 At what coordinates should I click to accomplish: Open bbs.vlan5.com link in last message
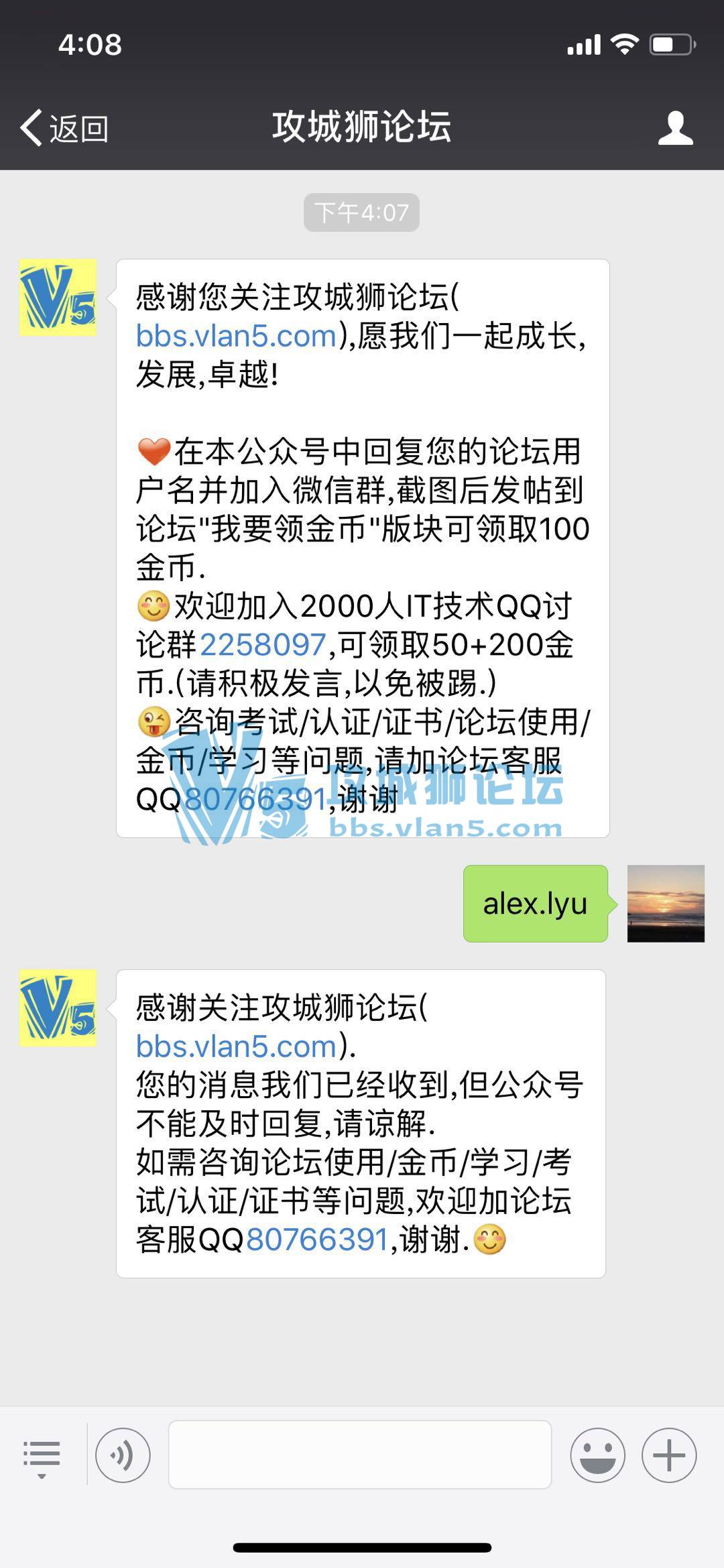click(236, 1046)
